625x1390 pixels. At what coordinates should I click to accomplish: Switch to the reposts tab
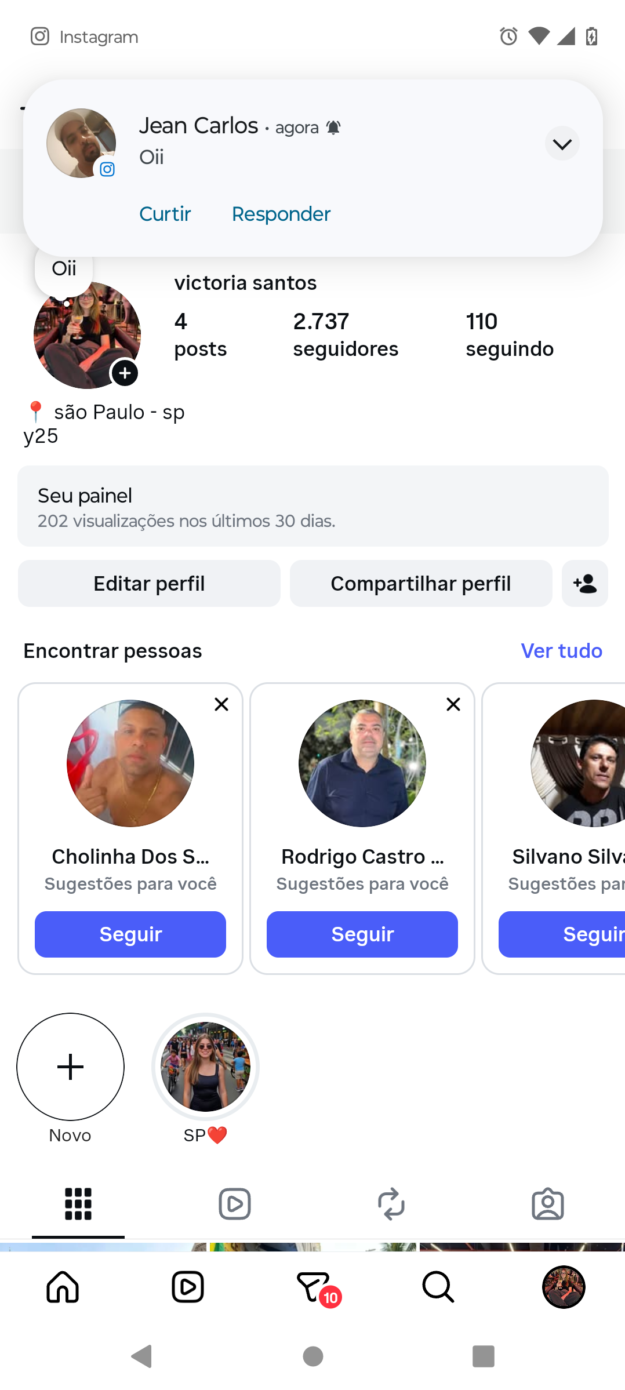pos(391,1203)
